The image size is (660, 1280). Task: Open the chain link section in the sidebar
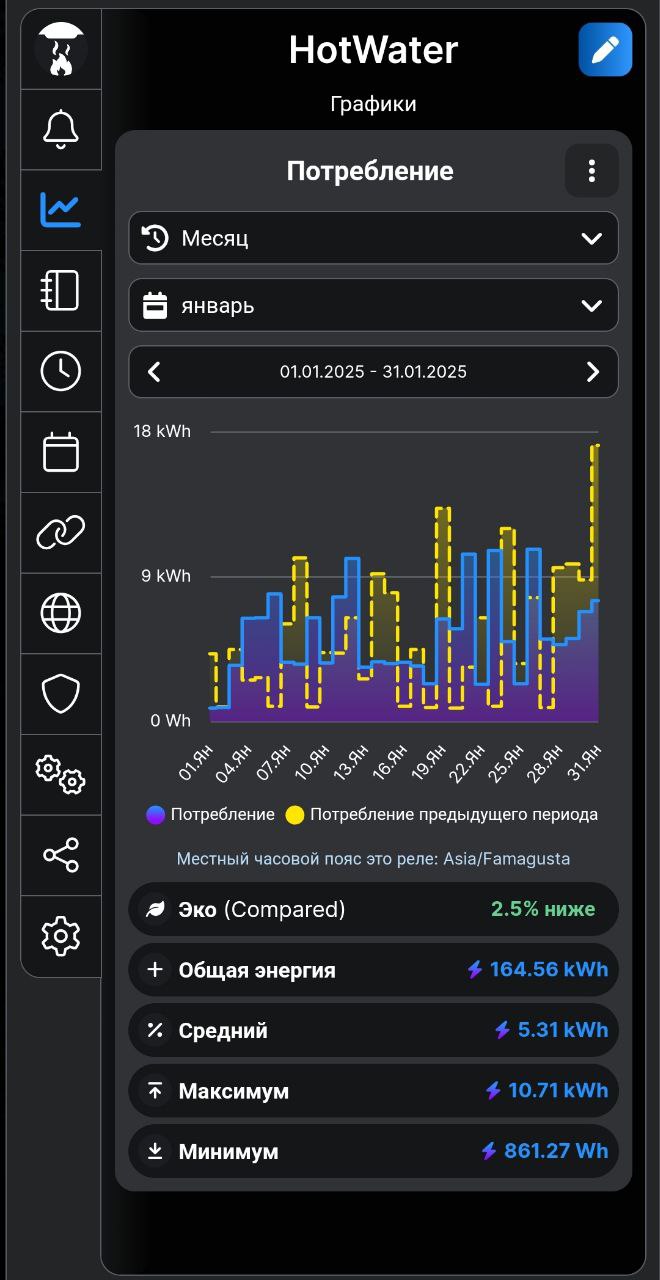click(61, 533)
